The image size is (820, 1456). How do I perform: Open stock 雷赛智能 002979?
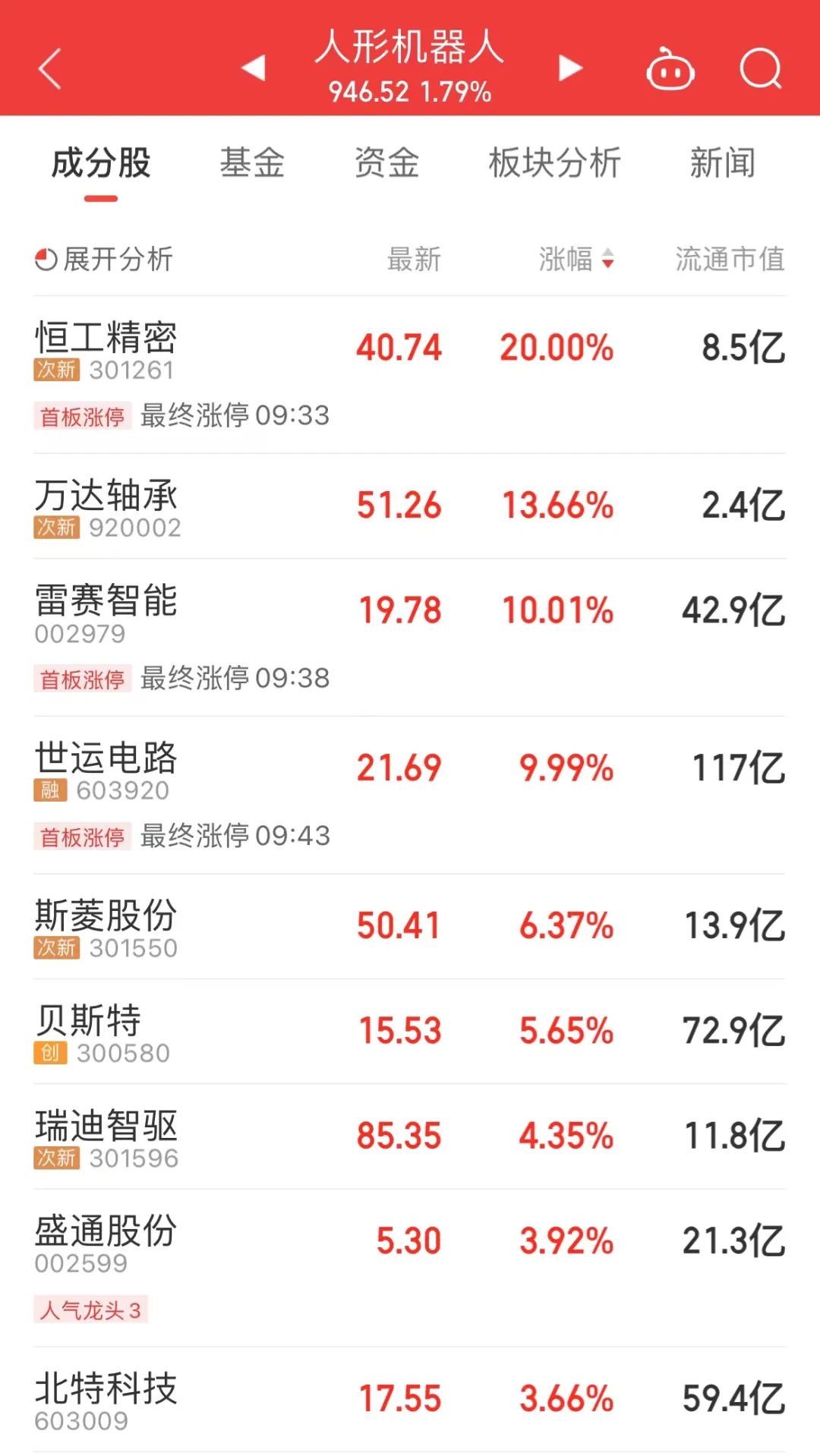tap(410, 638)
